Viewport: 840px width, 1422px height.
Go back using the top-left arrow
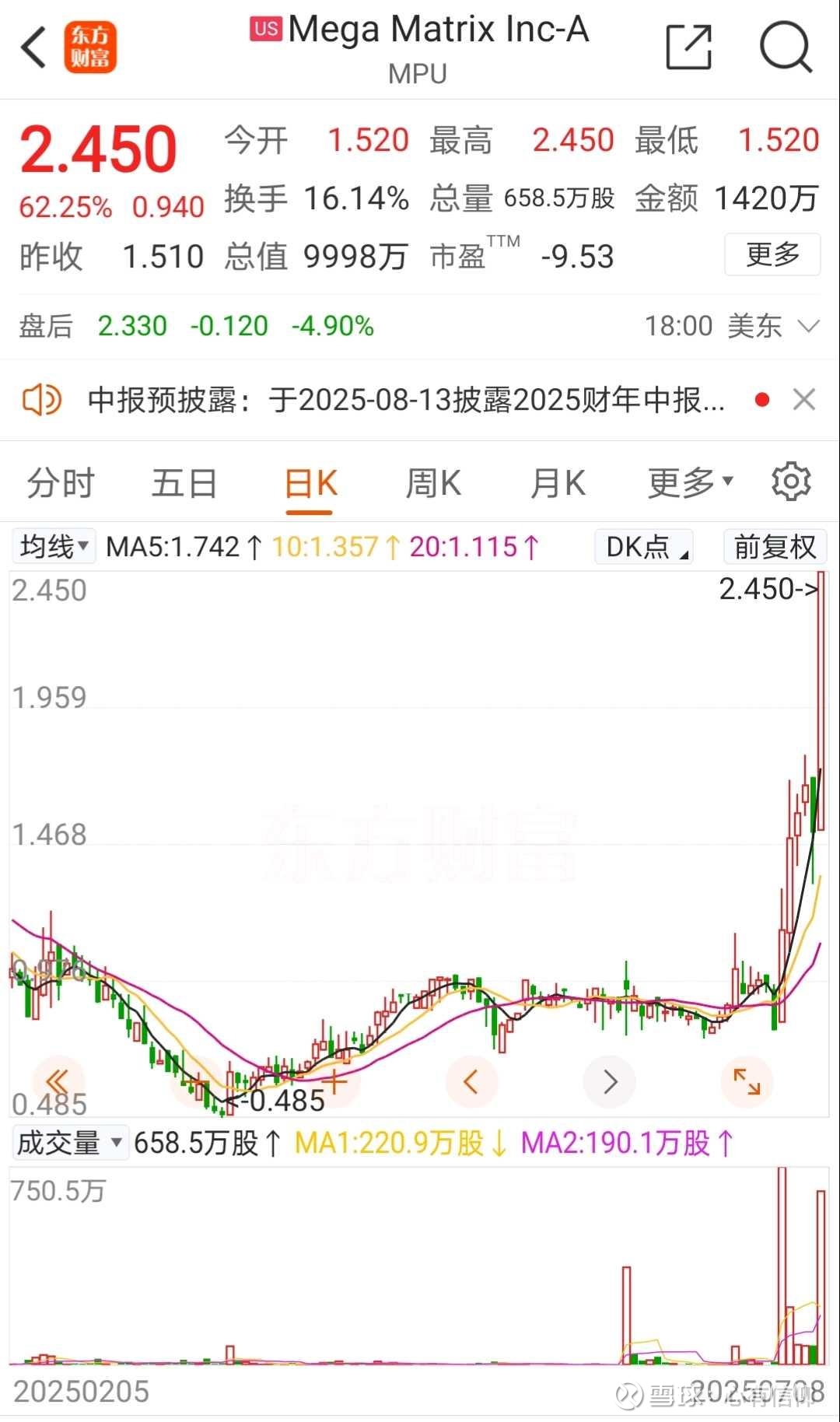click(34, 48)
